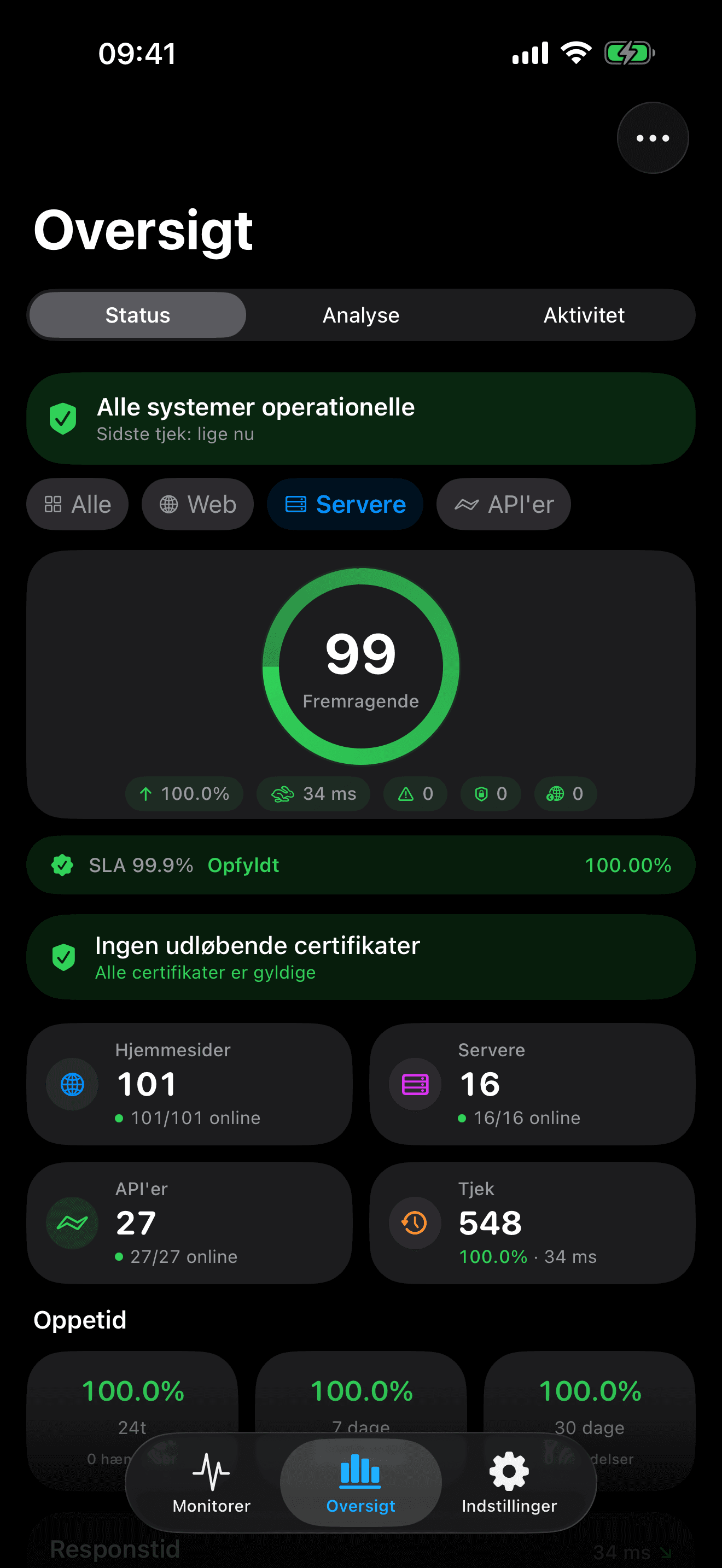722x1568 pixels.
Task: Enable the Alle filter chip
Action: point(77,504)
